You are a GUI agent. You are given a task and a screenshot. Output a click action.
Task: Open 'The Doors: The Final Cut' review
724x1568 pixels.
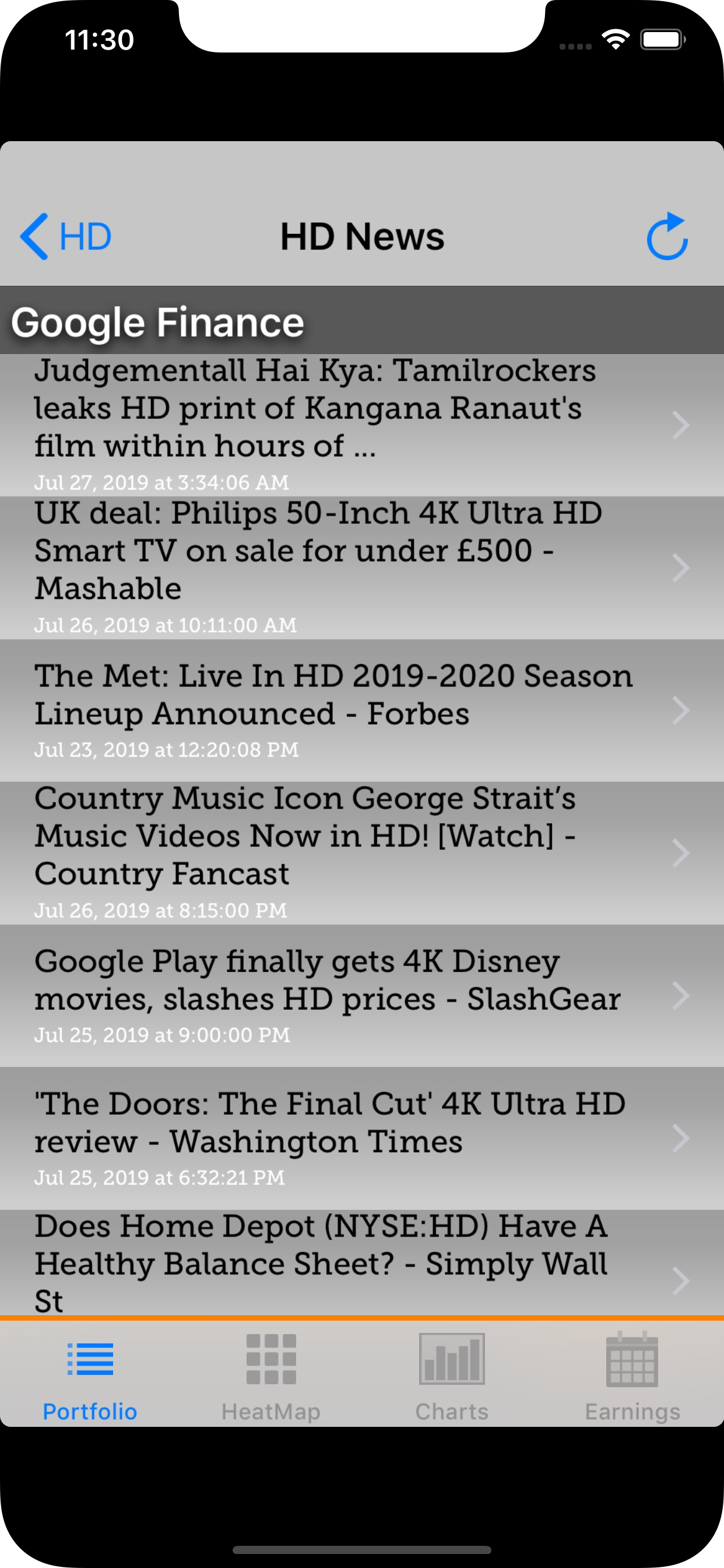click(362, 1137)
